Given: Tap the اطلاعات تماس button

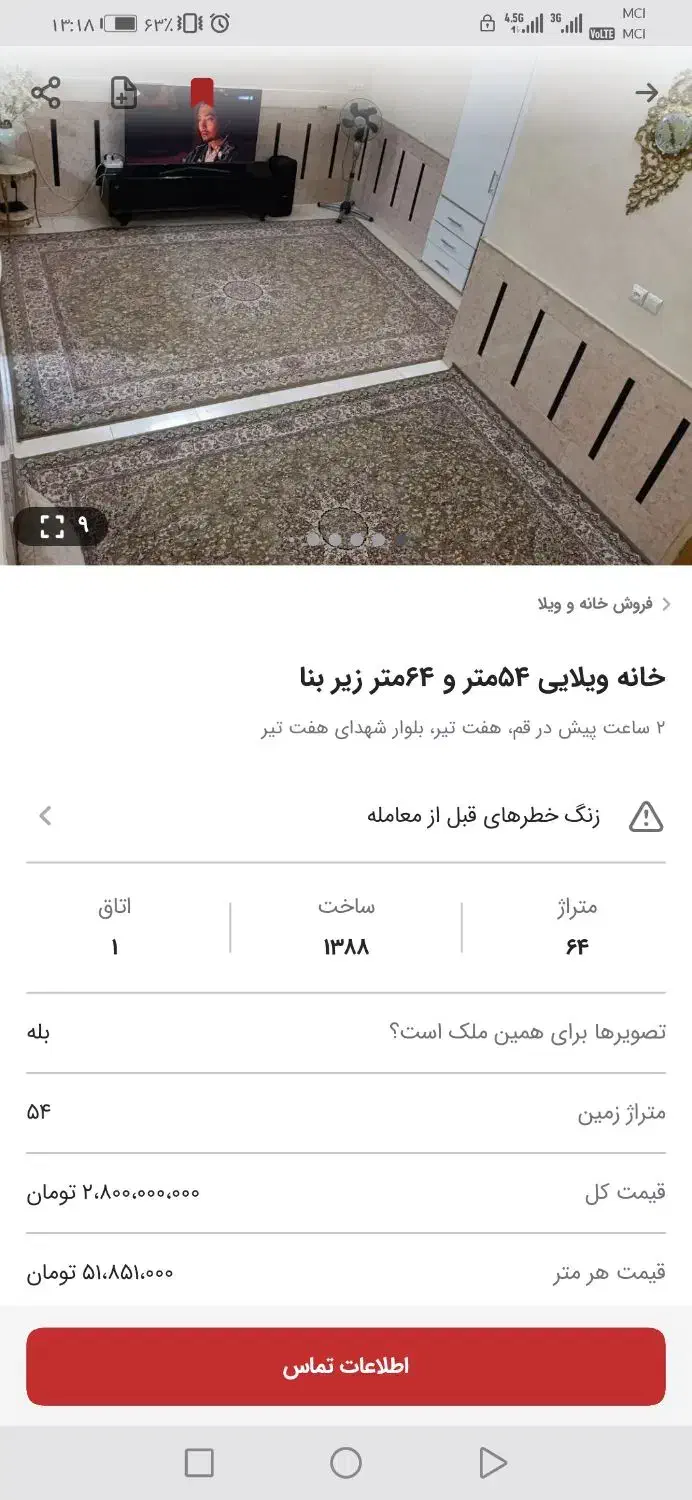Looking at the screenshot, I should click(346, 1366).
